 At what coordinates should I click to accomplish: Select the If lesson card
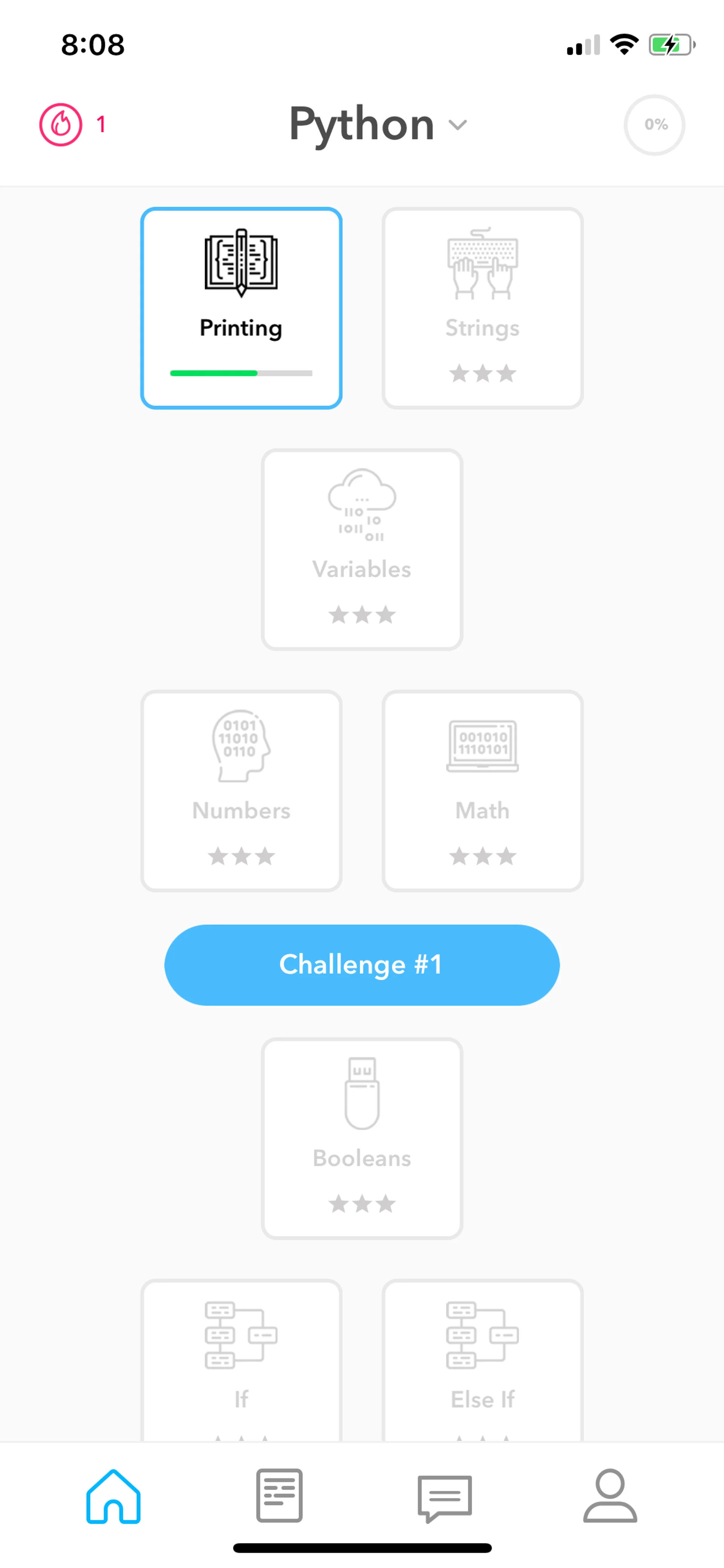[x=241, y=1361]
